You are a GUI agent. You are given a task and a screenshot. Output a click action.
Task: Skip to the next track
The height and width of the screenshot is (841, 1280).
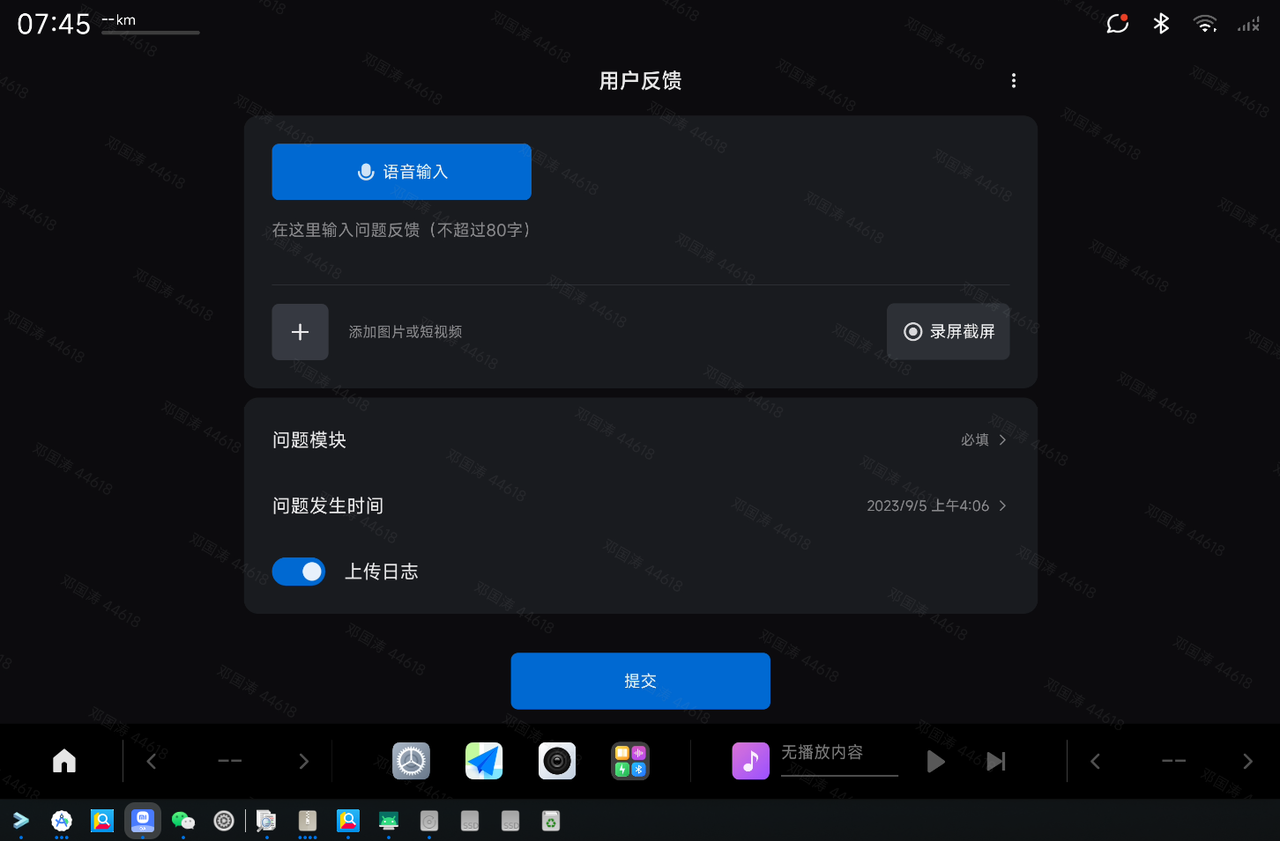996,762
